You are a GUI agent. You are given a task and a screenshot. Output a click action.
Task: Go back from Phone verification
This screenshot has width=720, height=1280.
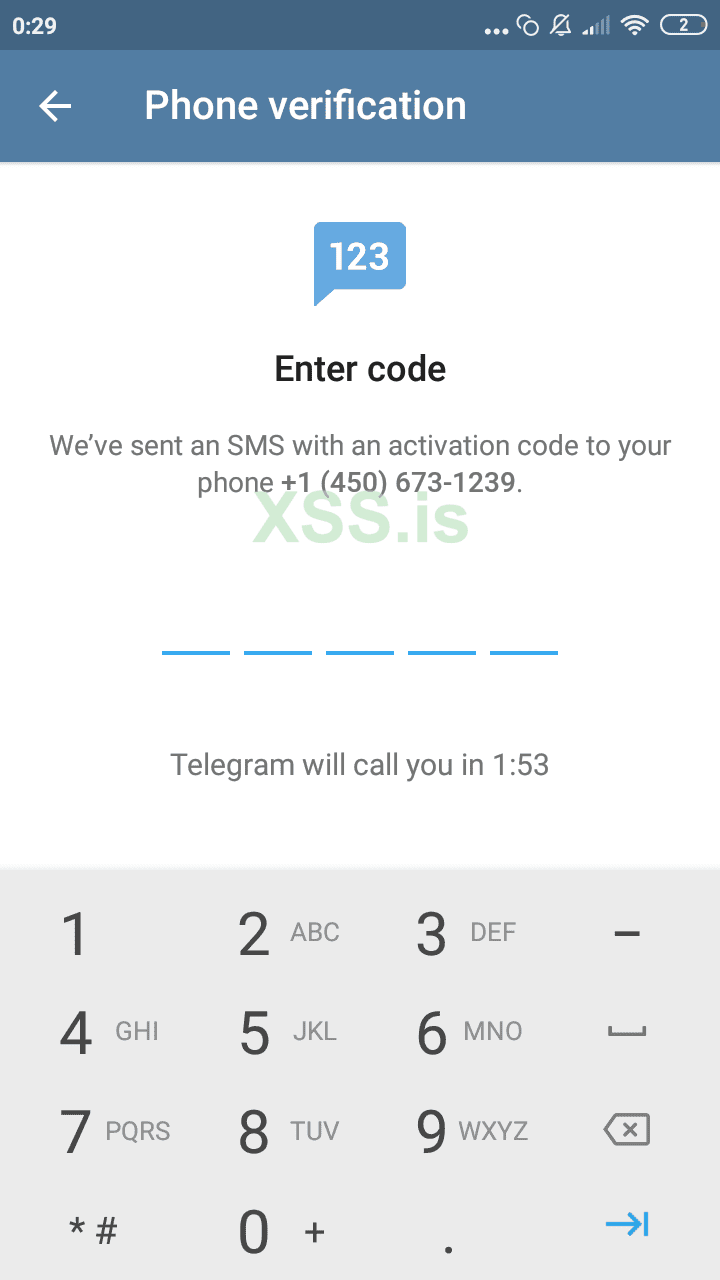tap(55, 106)
